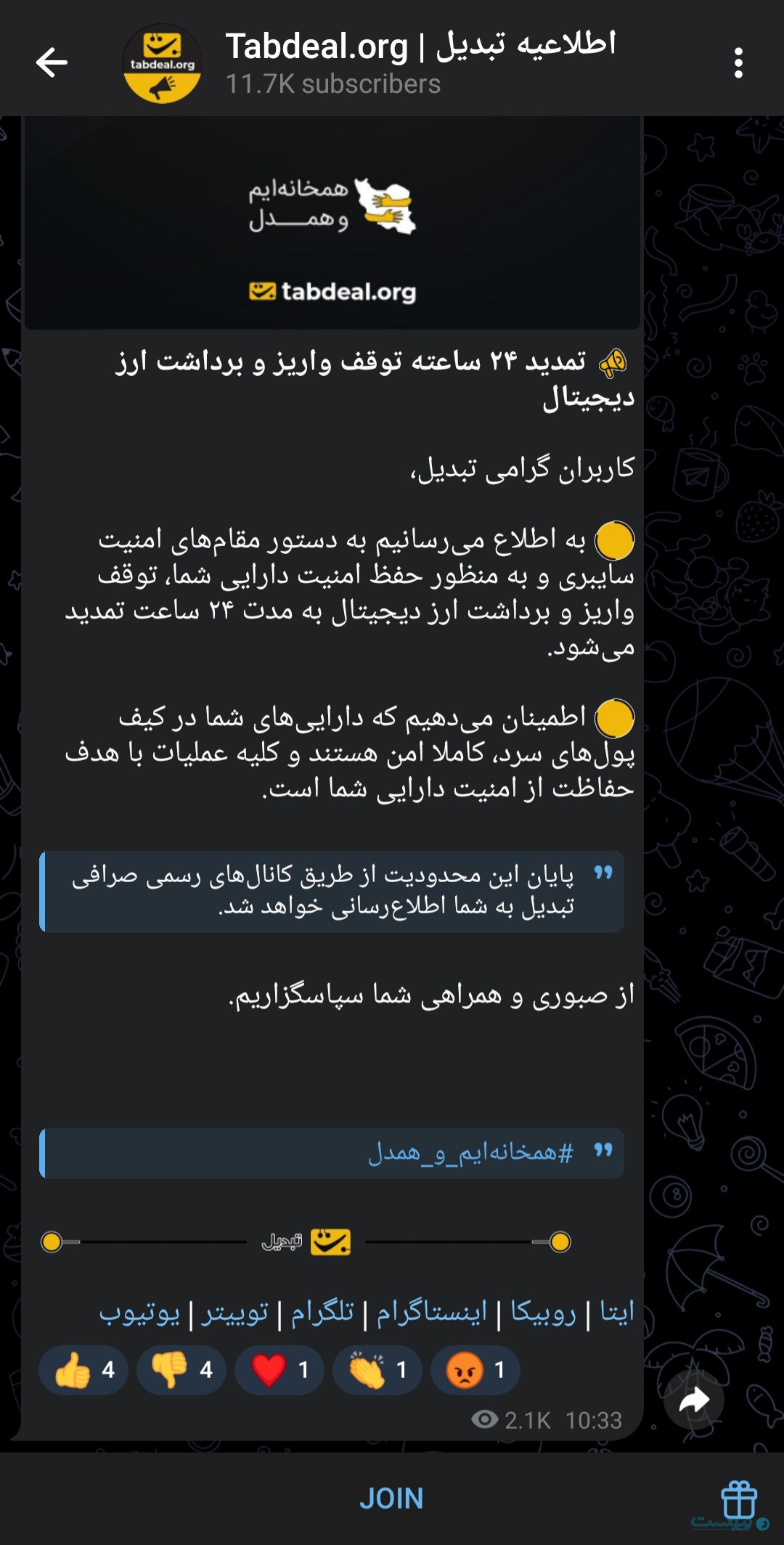Open the #همخانه‌ایم_و_همدل hashtag
Image resolution: width=784 pixels, height=1545 pixels.
tap(470, 1152)
